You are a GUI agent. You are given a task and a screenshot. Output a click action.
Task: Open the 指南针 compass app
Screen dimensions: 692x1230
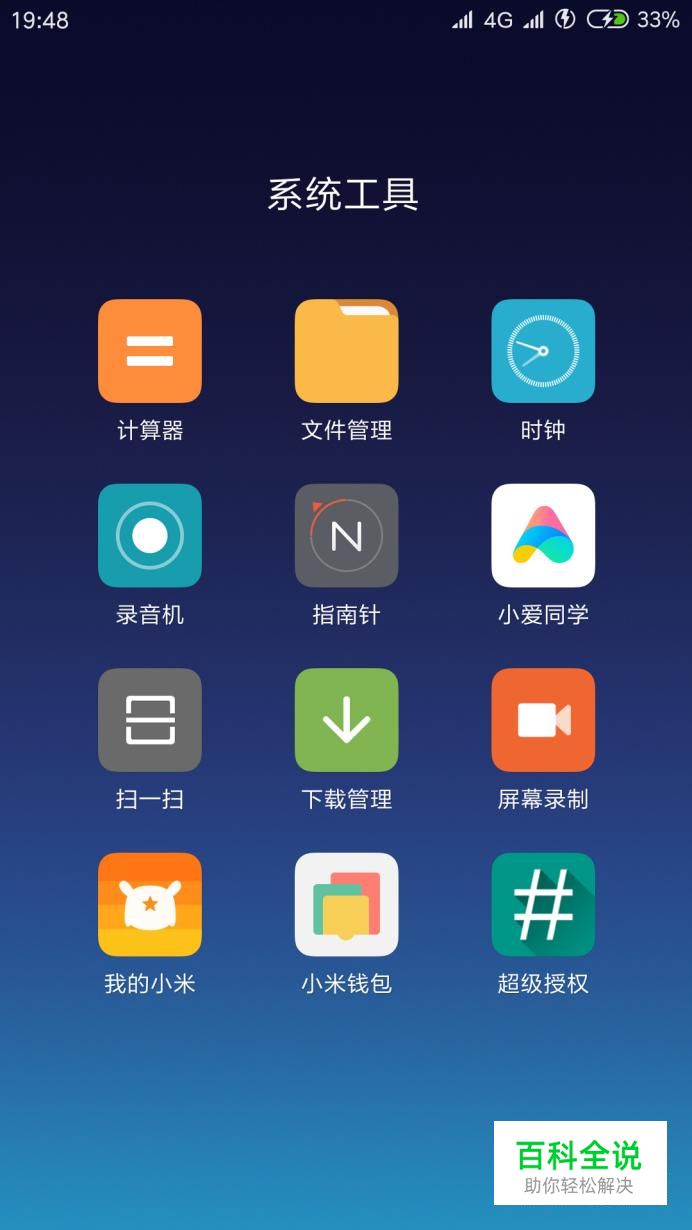tap(346, 535)
